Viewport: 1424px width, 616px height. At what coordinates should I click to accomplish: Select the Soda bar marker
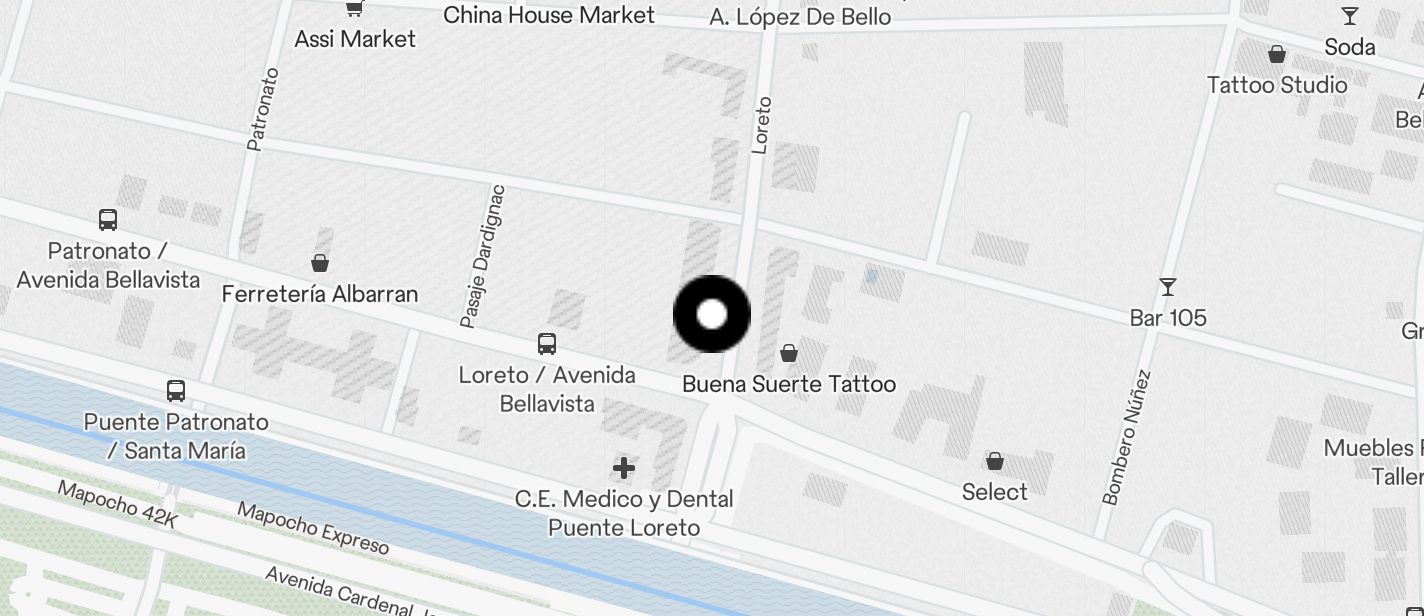pyautogui.click(x=1349, y=16)
